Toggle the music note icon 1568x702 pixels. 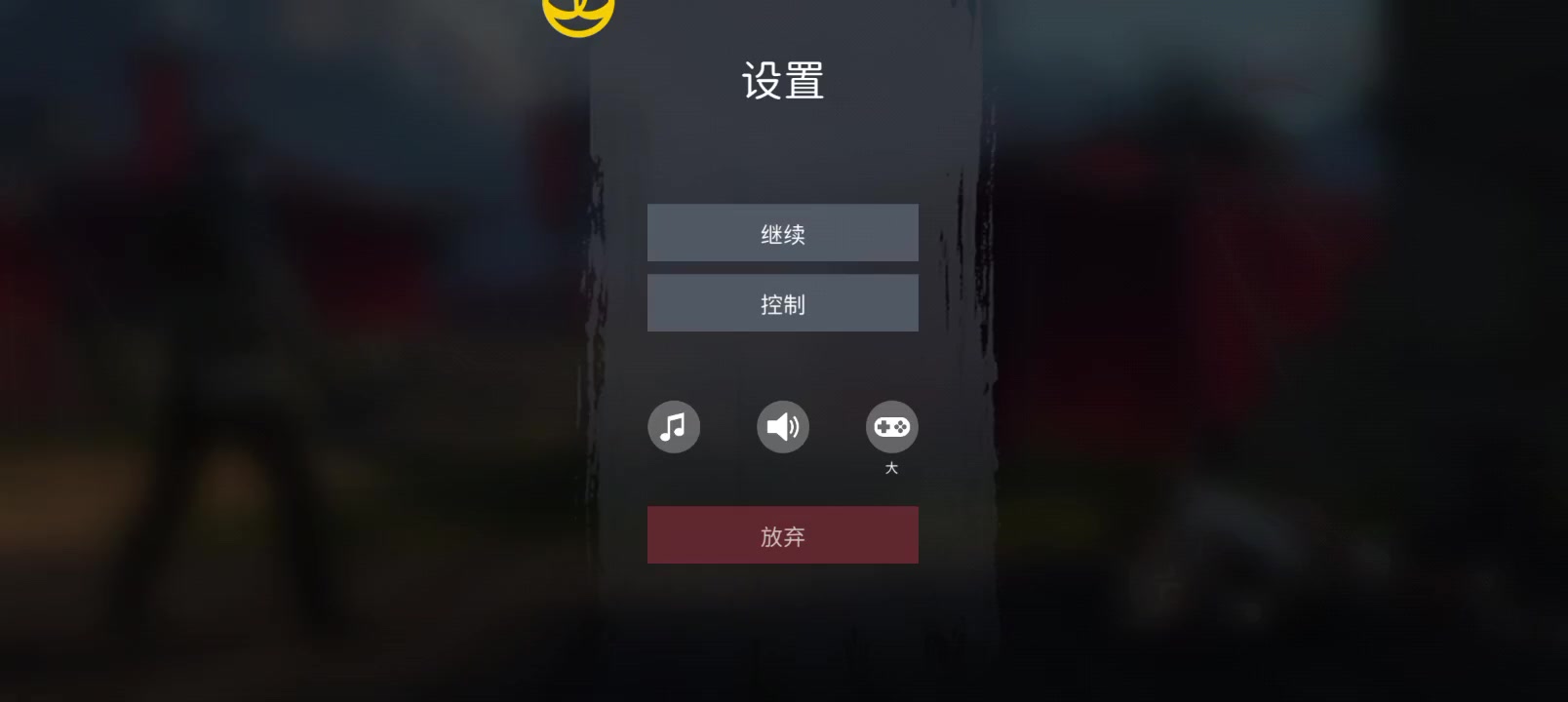point(674,427)
